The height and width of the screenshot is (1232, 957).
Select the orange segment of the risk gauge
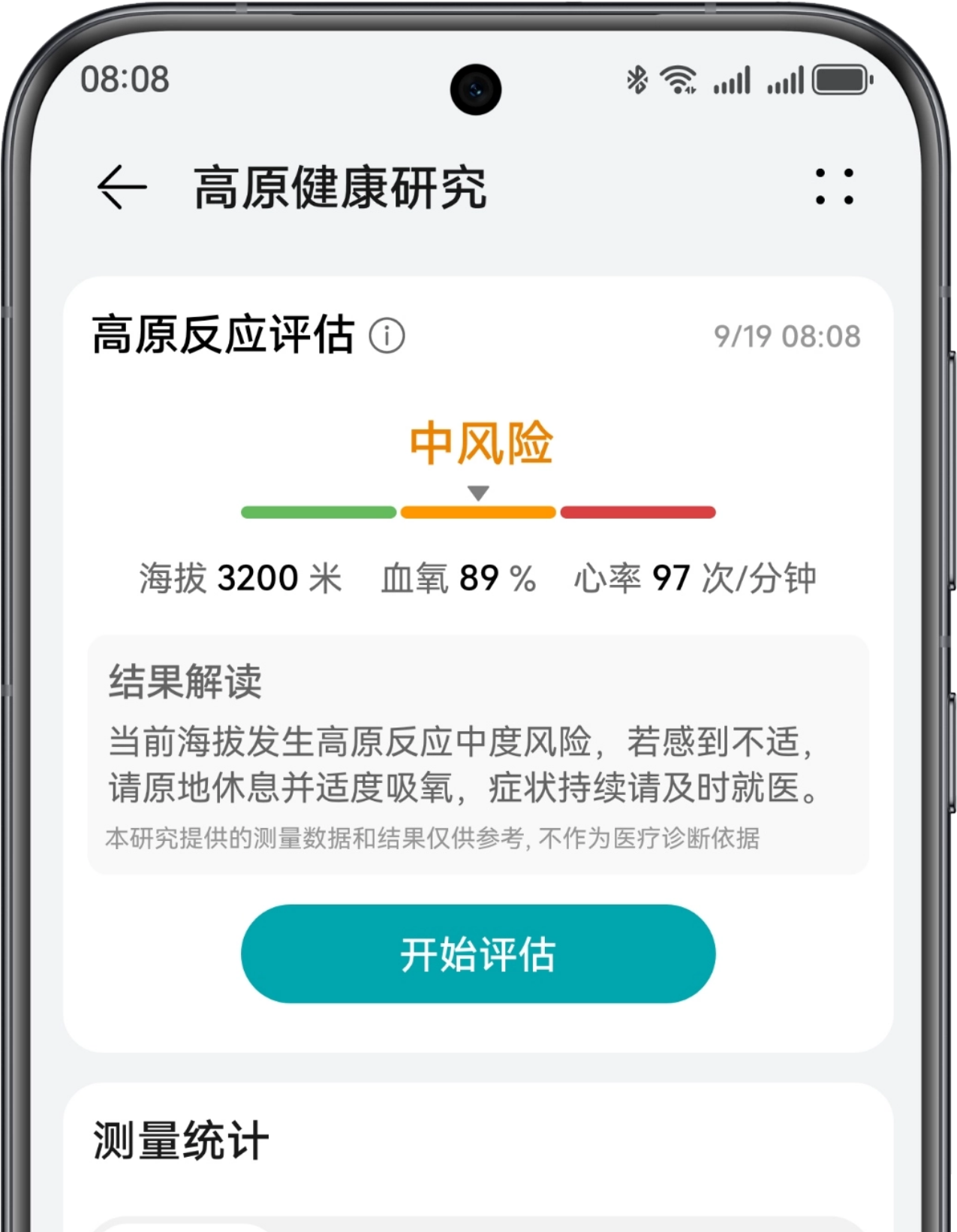(x=479, y=511)
